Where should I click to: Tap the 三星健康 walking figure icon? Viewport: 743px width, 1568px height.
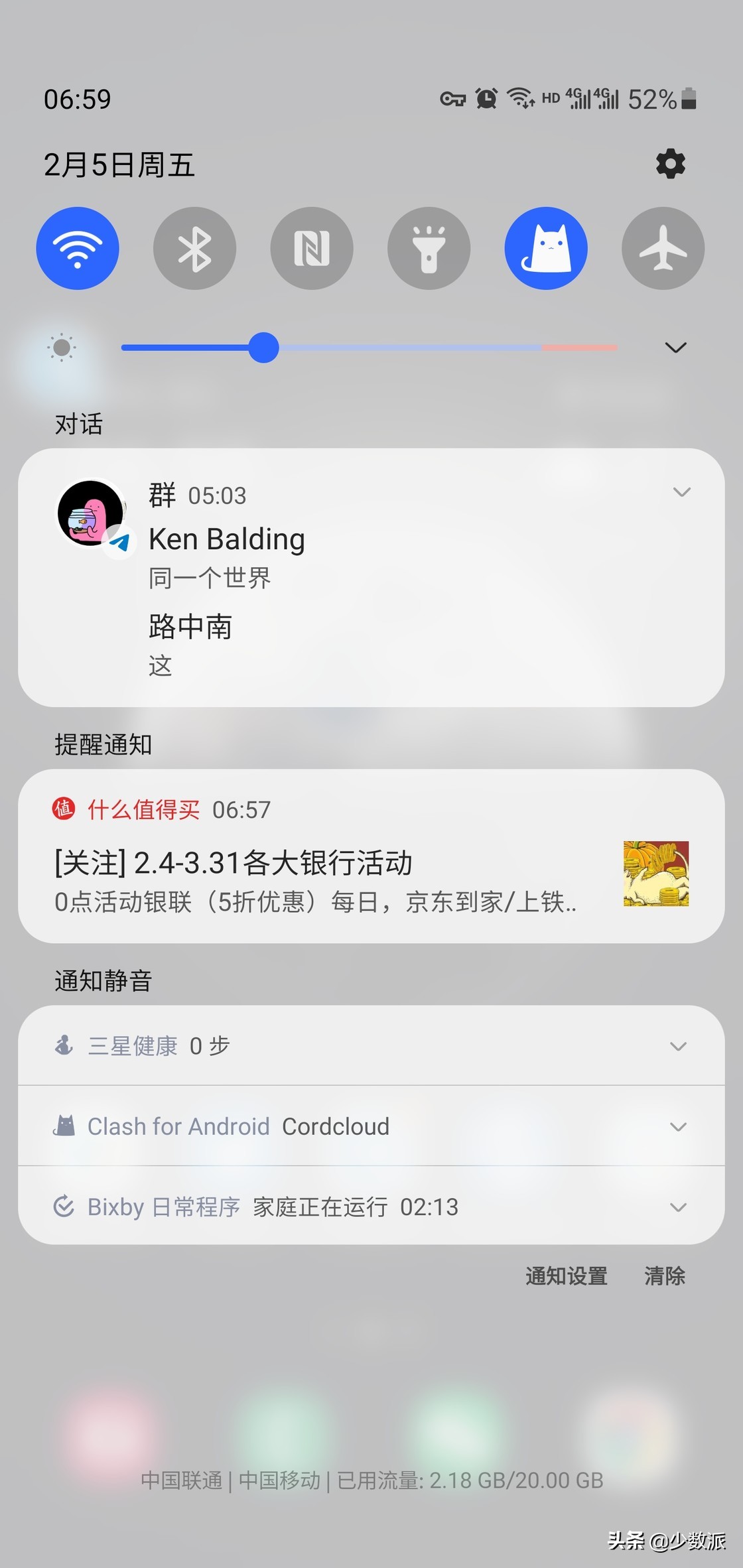click(x=63, y=1045)
